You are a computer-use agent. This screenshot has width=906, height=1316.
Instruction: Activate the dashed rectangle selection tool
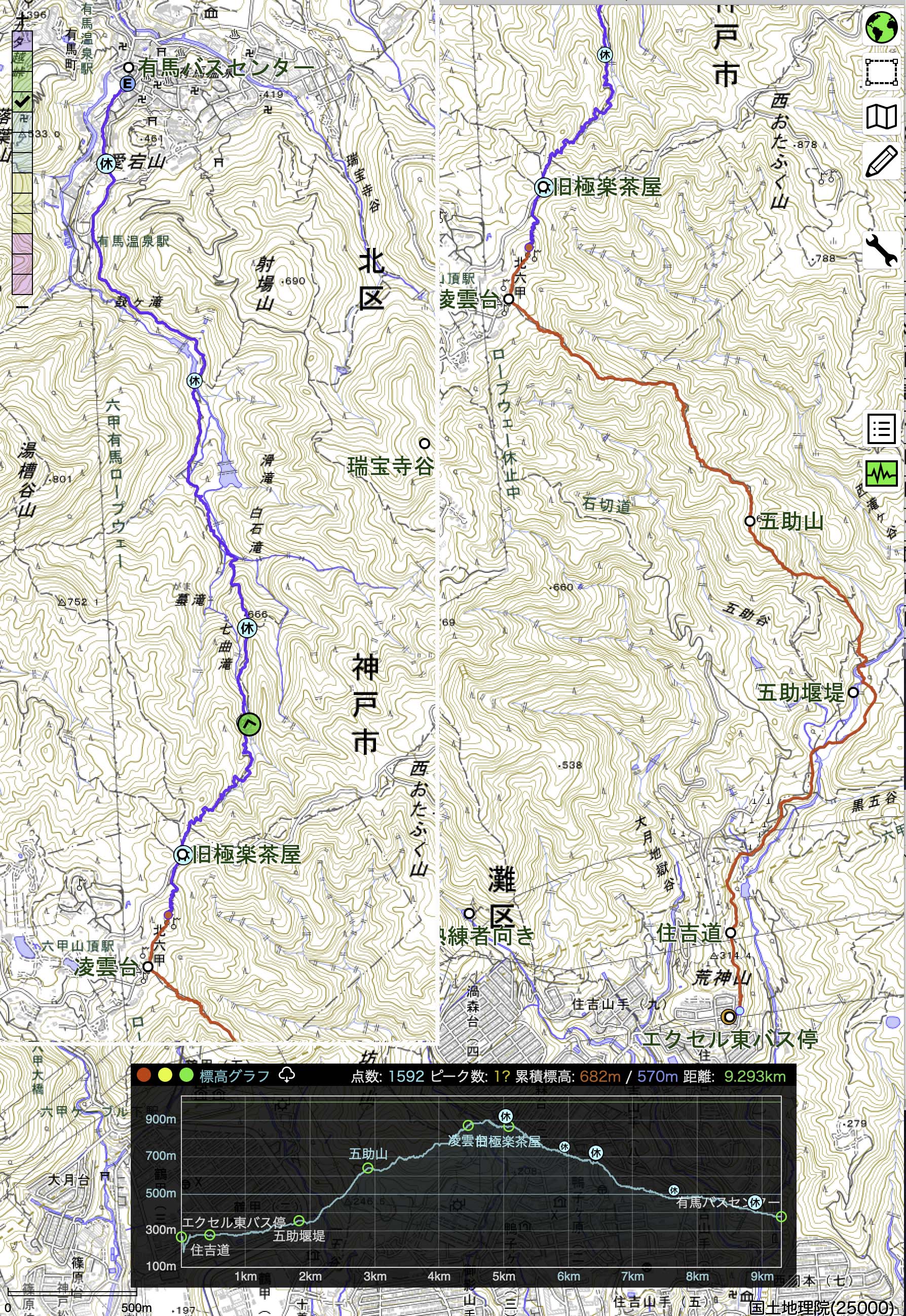(881, 71)
